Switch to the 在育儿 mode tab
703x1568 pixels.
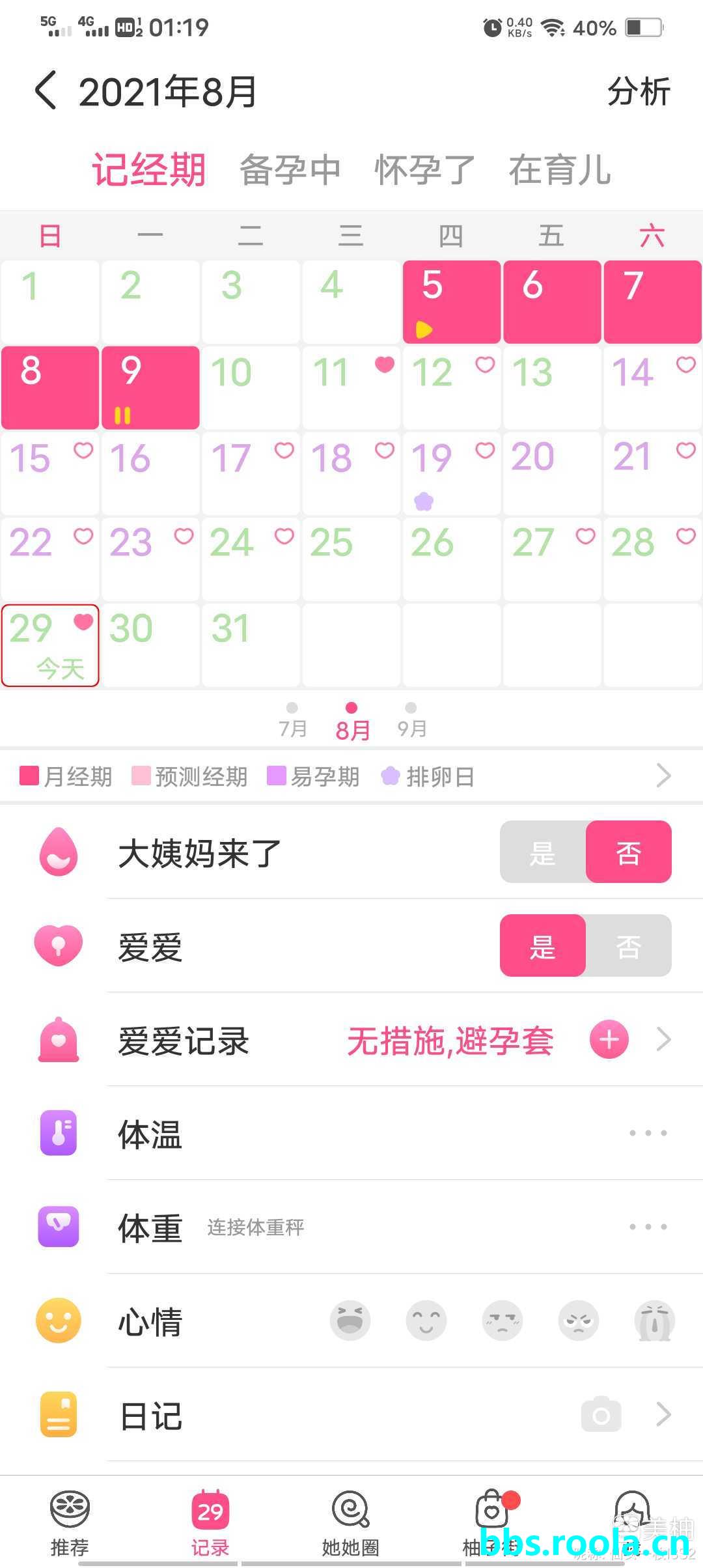[560, 170]
